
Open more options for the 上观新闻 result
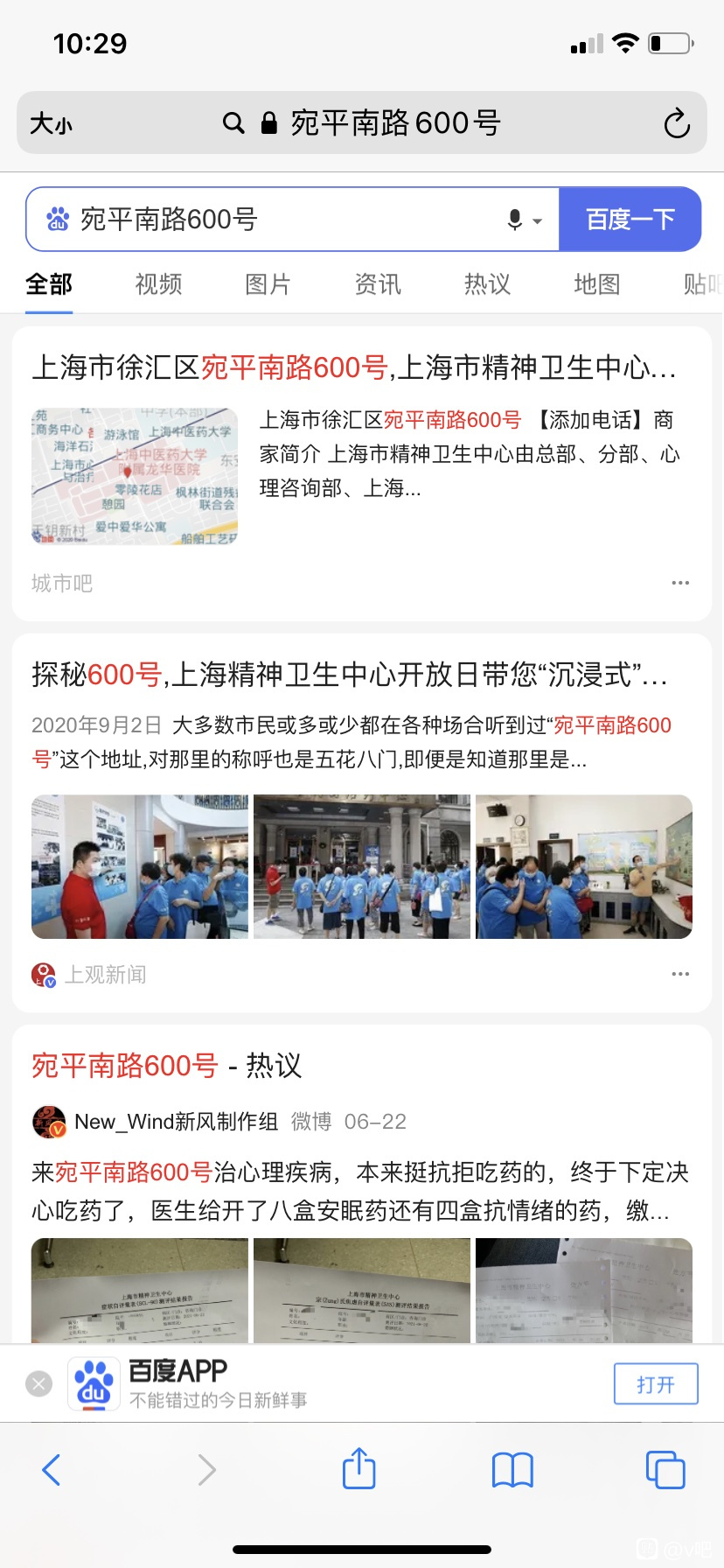pyautogui.click(x=680, y=974)
